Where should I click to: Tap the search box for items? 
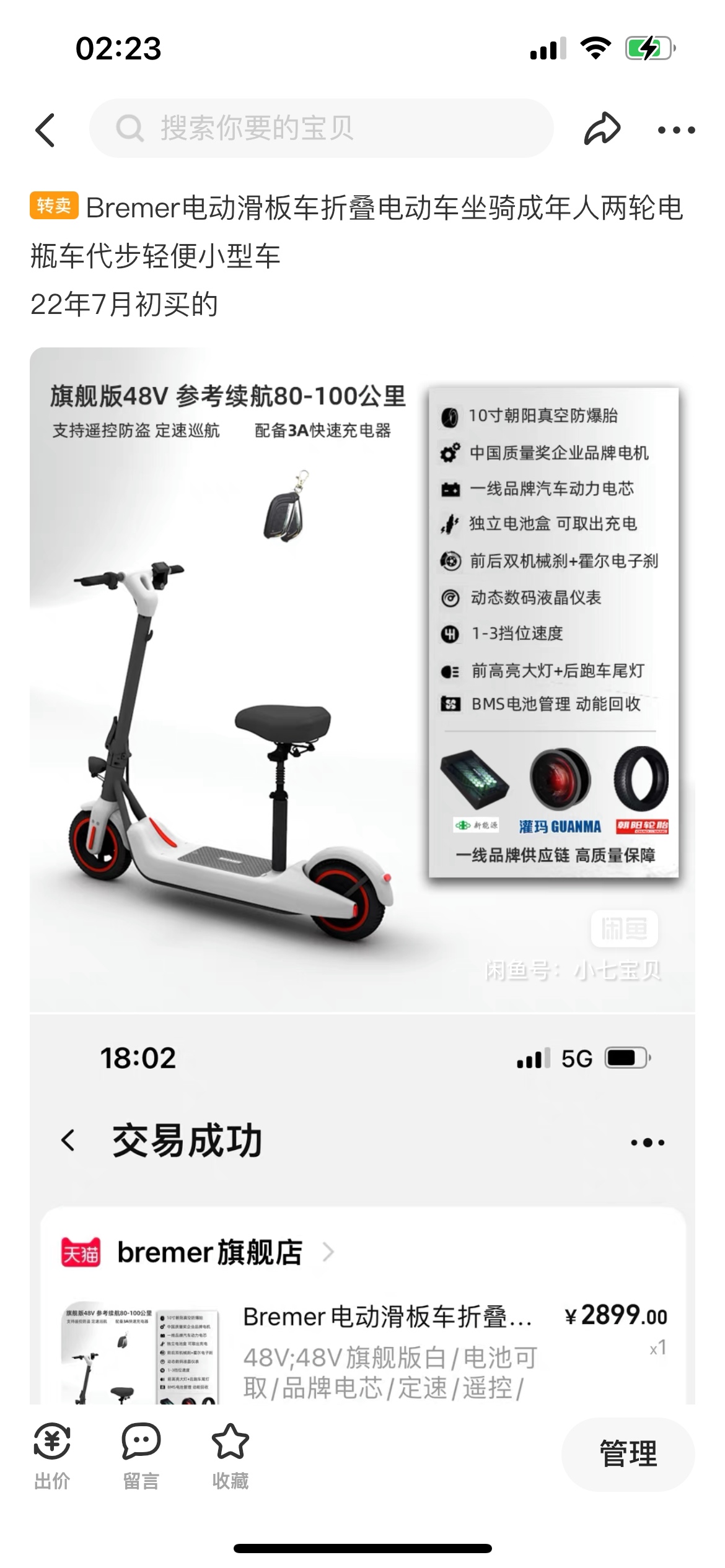321,128
